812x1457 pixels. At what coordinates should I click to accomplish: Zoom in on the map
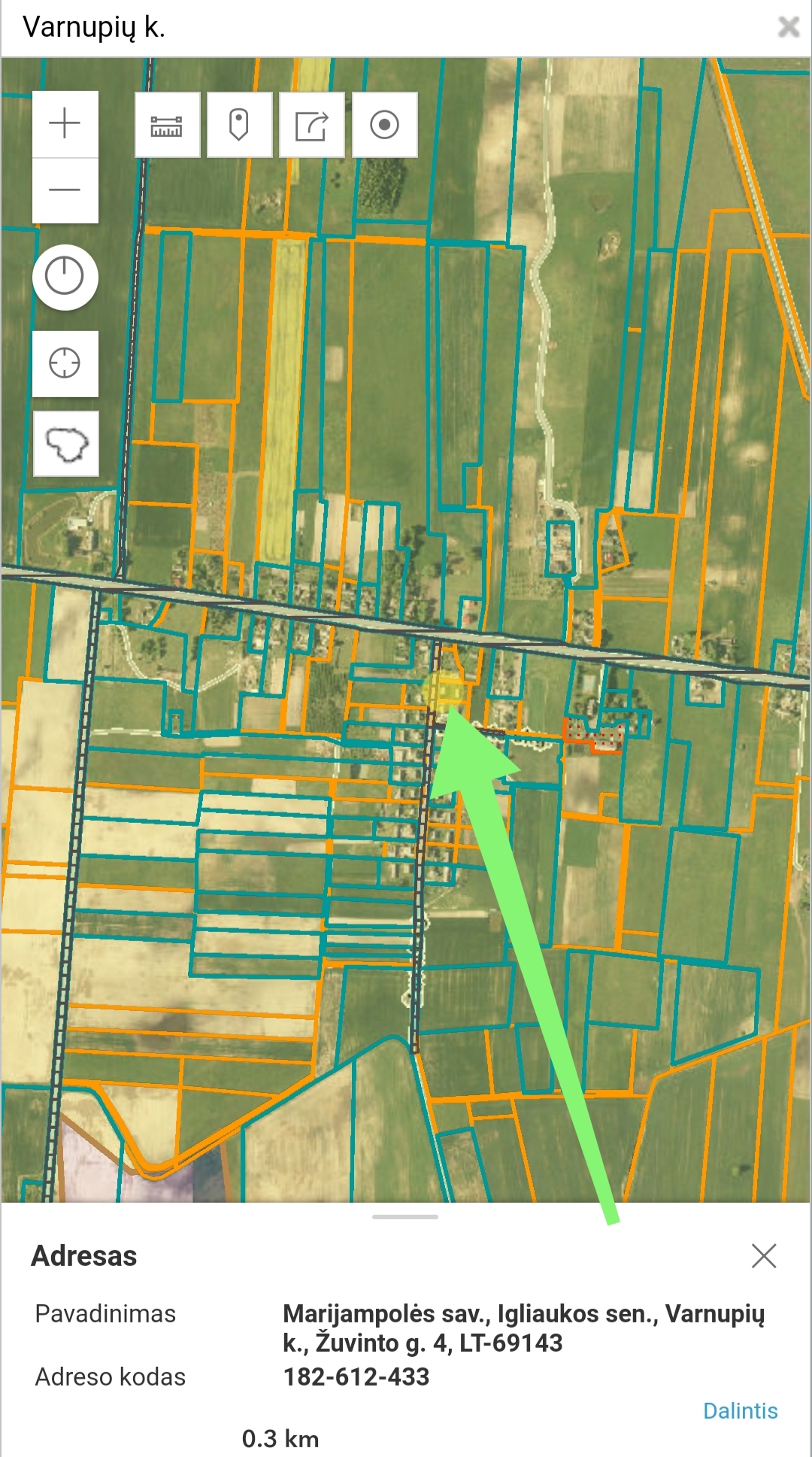click(x=65, y=124)
